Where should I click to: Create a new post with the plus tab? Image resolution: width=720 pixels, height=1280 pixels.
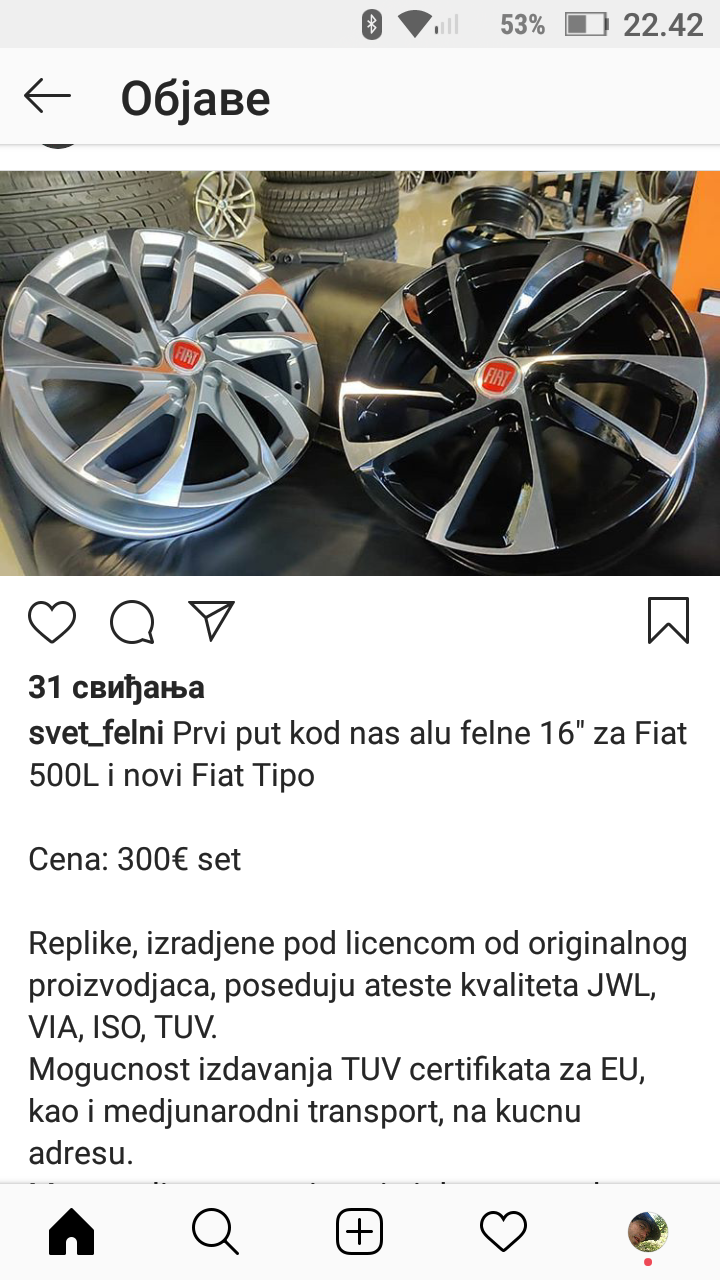click(x=359, y=1231)
